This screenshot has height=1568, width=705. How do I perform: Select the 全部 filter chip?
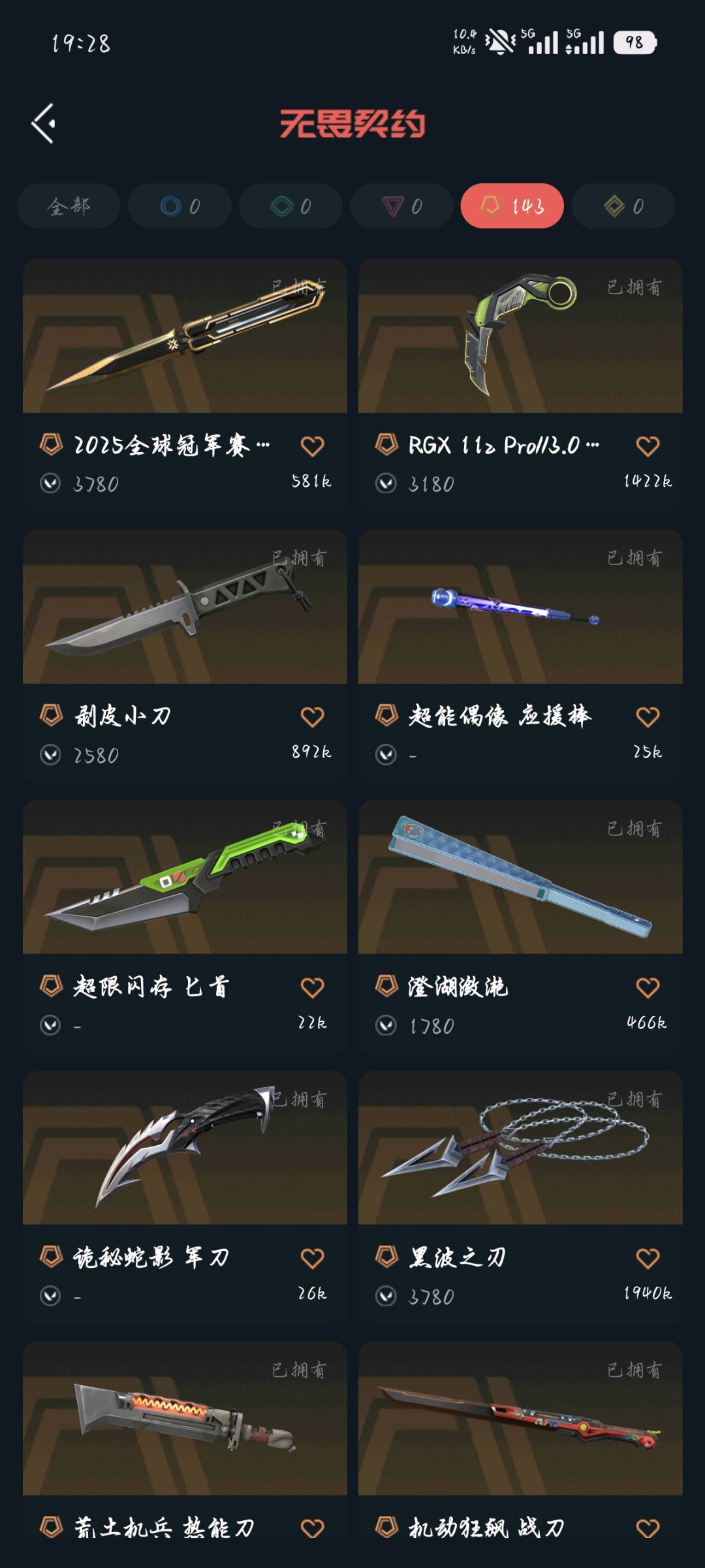pyautogui.click(x=69, y=206)
